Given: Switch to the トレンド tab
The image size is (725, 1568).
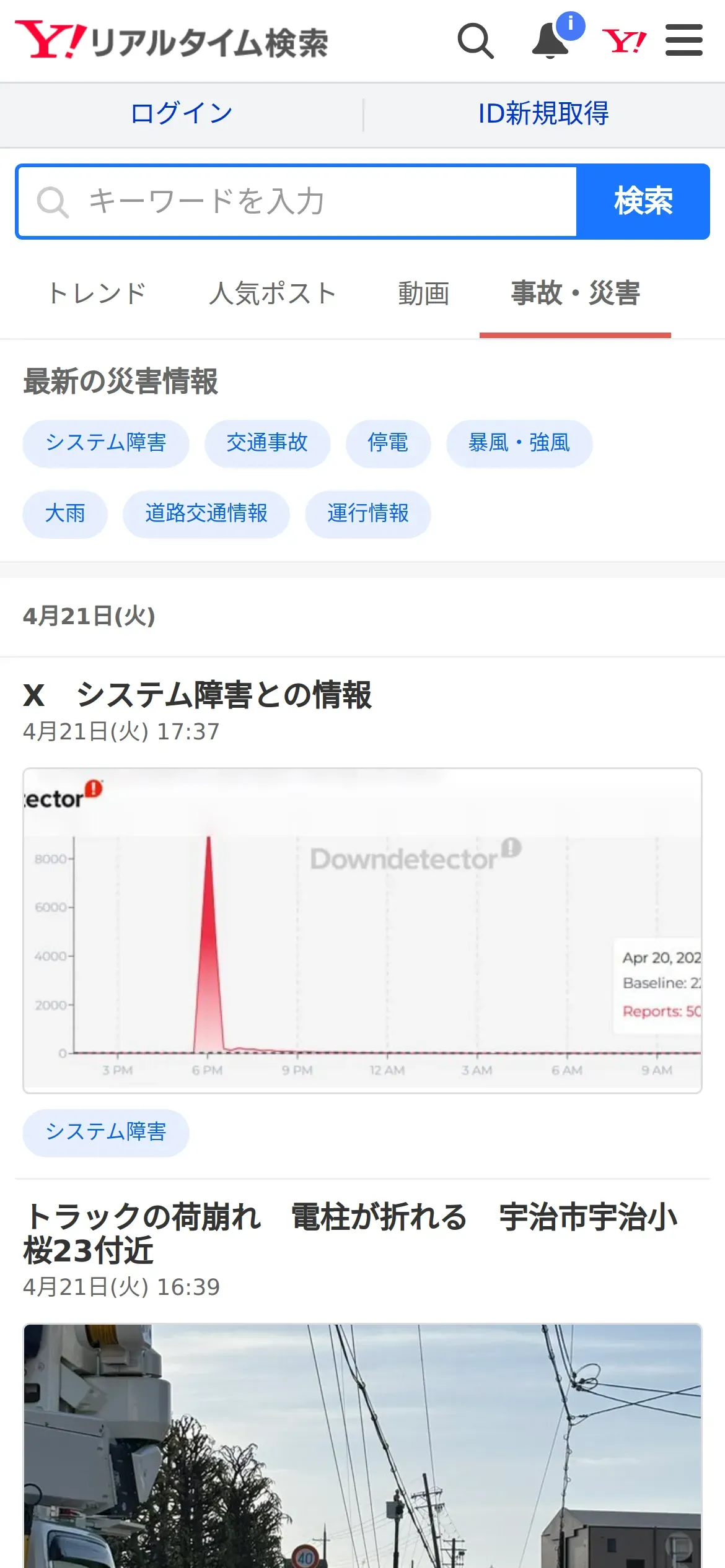Looking at the screenshot, I should click(x=97, y=294).
